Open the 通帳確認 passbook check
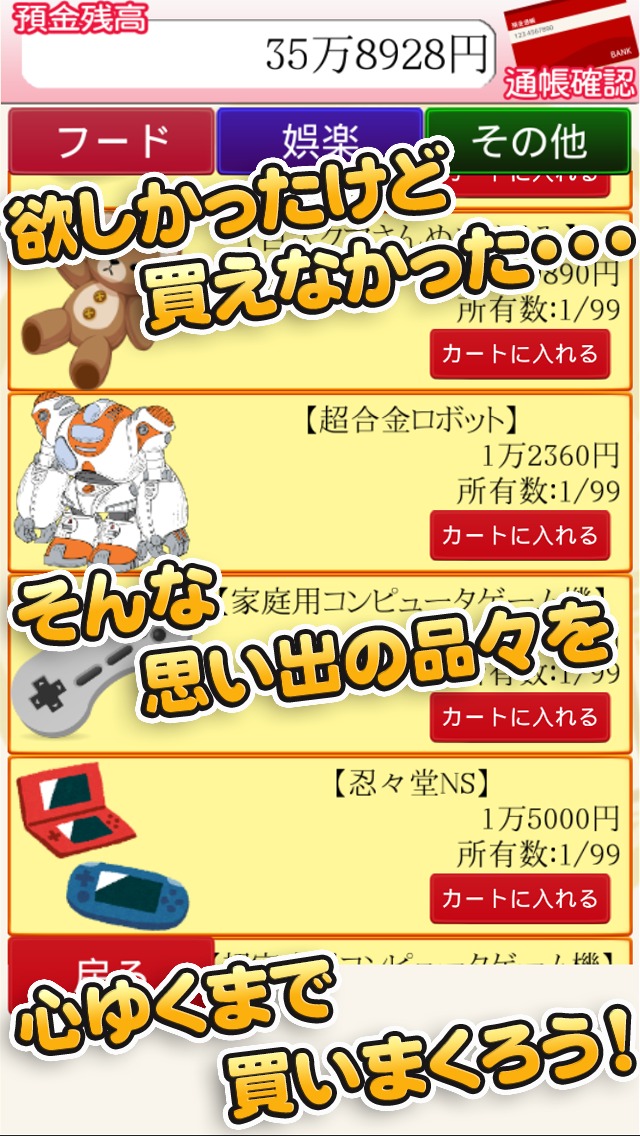Viewport: 640px width, 1136px height. click(570, 51)
